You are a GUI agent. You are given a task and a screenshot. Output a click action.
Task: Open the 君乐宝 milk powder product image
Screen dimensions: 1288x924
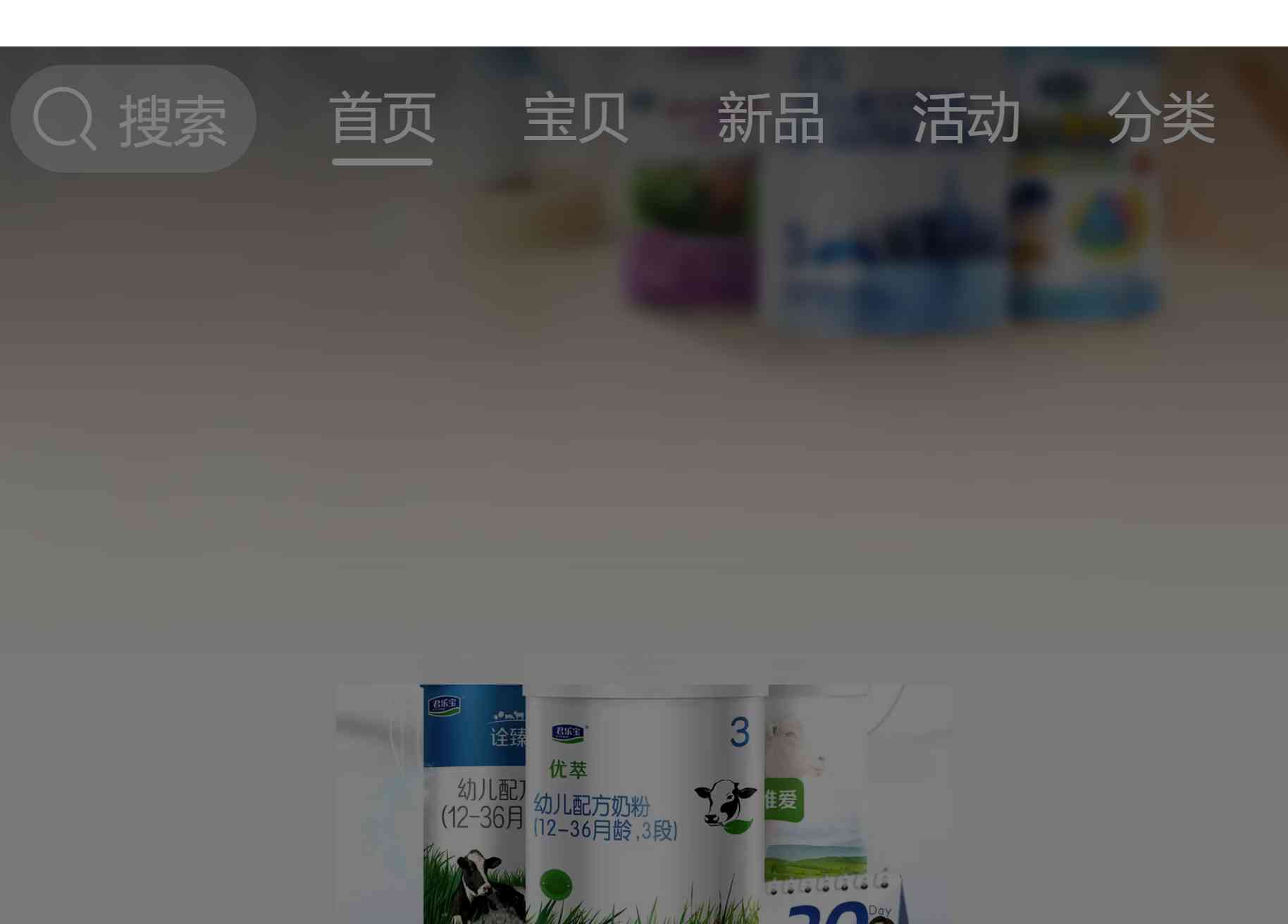pos(643,803)
